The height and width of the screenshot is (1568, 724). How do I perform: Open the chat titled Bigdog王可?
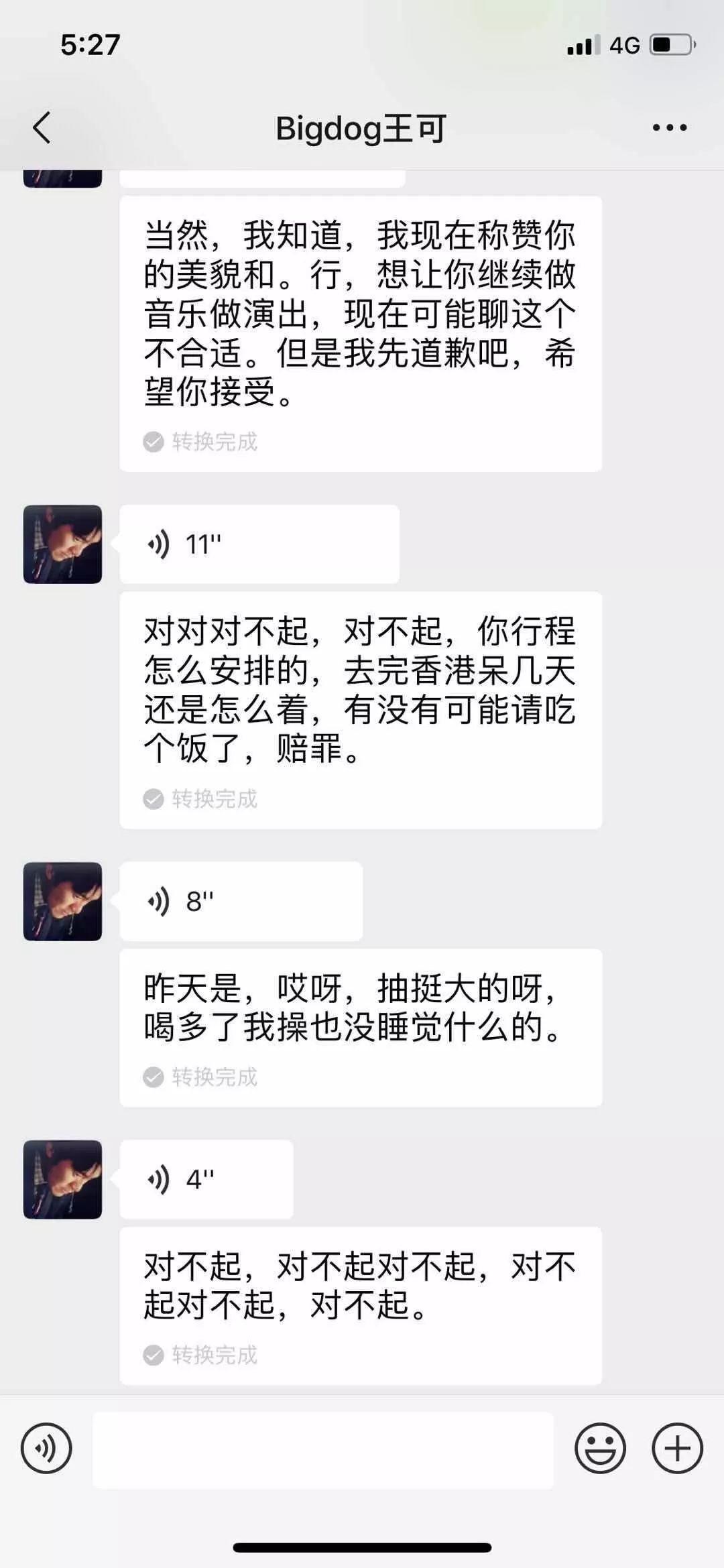pos(362,127)
